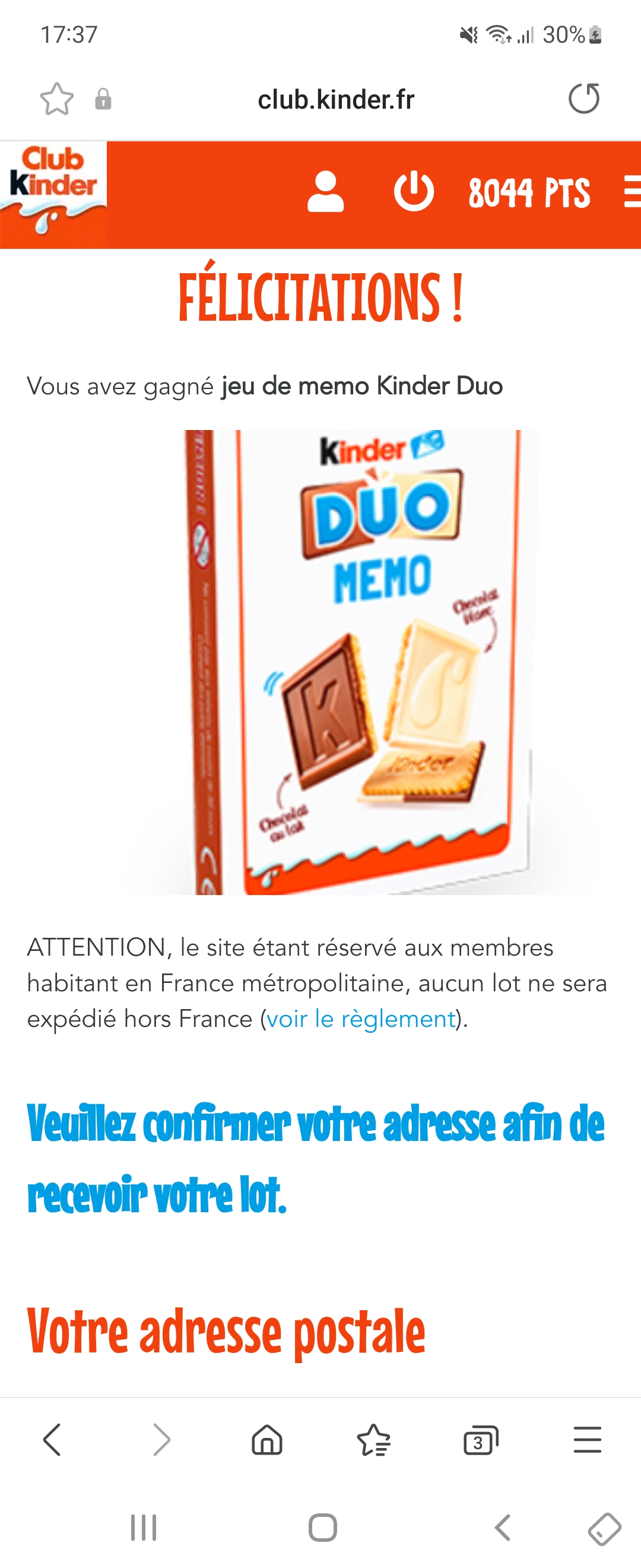
Task: Tap the club.kinder.fr address bar
Action: tap(336, 100)
